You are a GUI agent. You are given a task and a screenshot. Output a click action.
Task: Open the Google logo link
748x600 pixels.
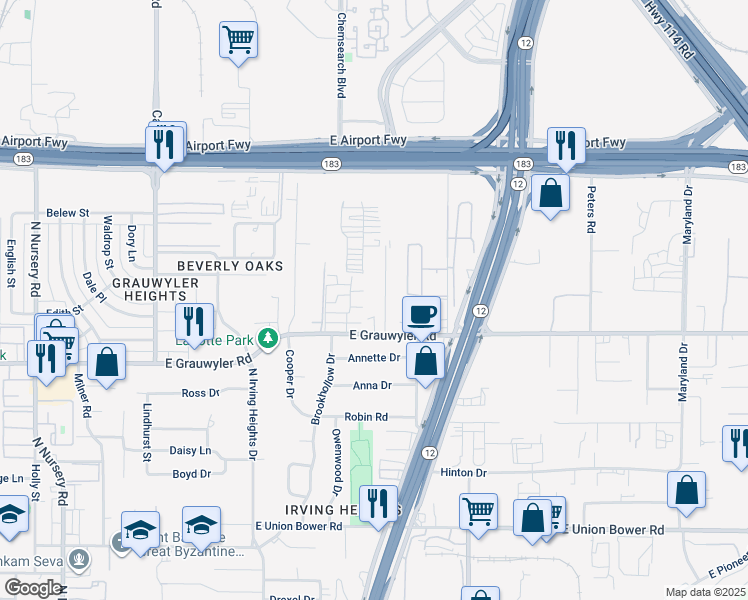(33, 588)
